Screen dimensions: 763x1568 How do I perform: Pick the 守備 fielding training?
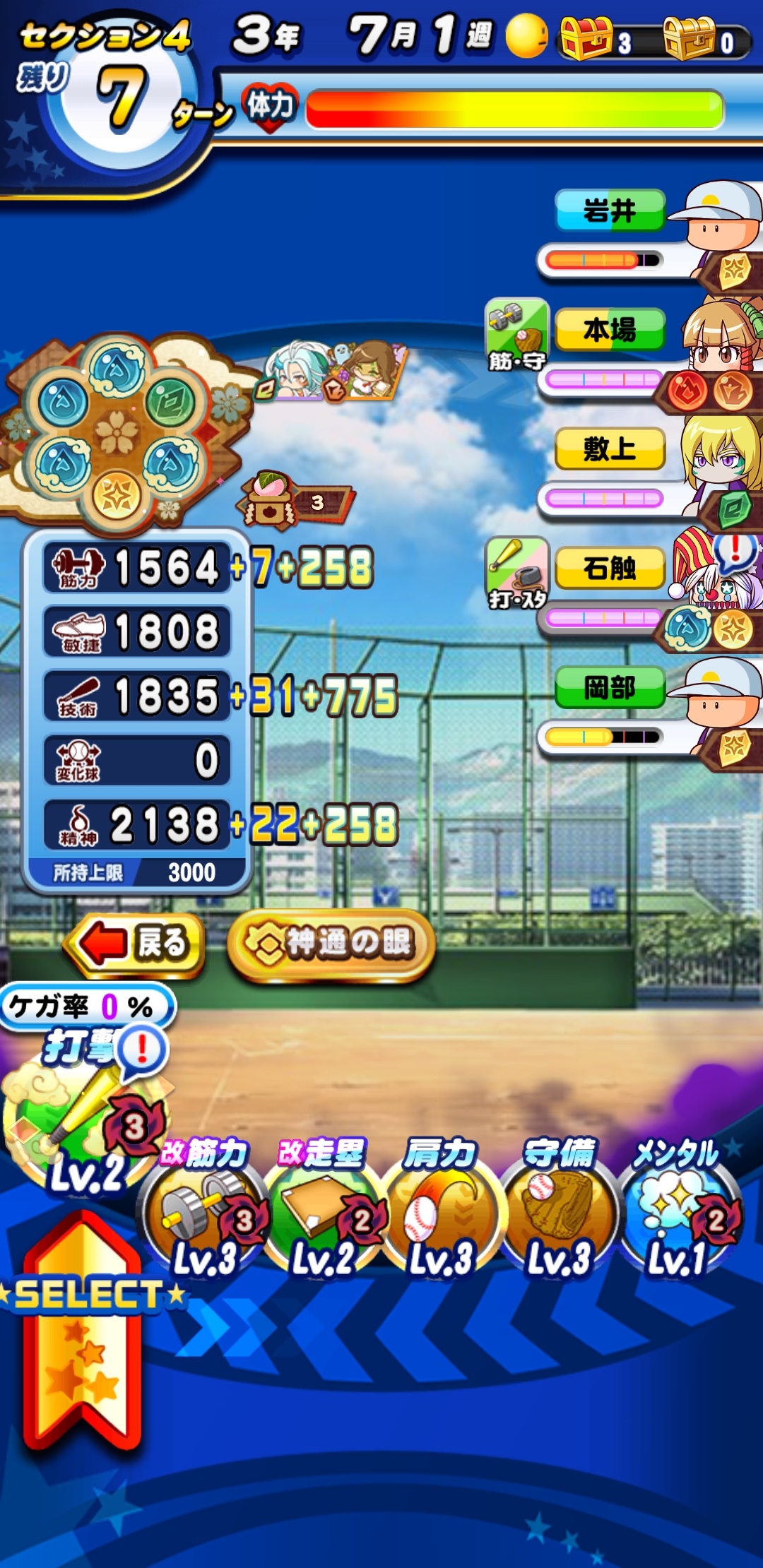tap(559, 1208)
